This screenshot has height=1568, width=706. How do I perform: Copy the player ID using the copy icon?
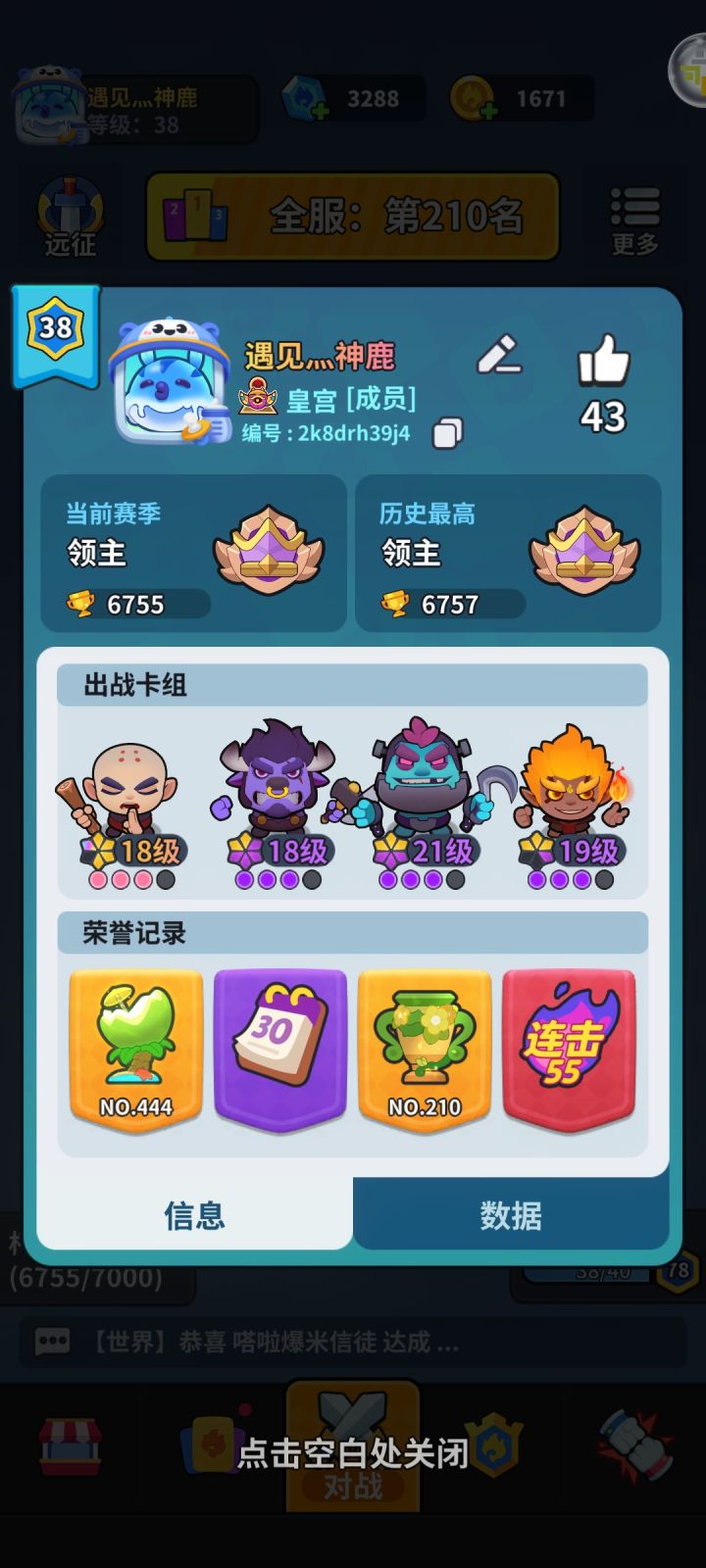[446, 431]
